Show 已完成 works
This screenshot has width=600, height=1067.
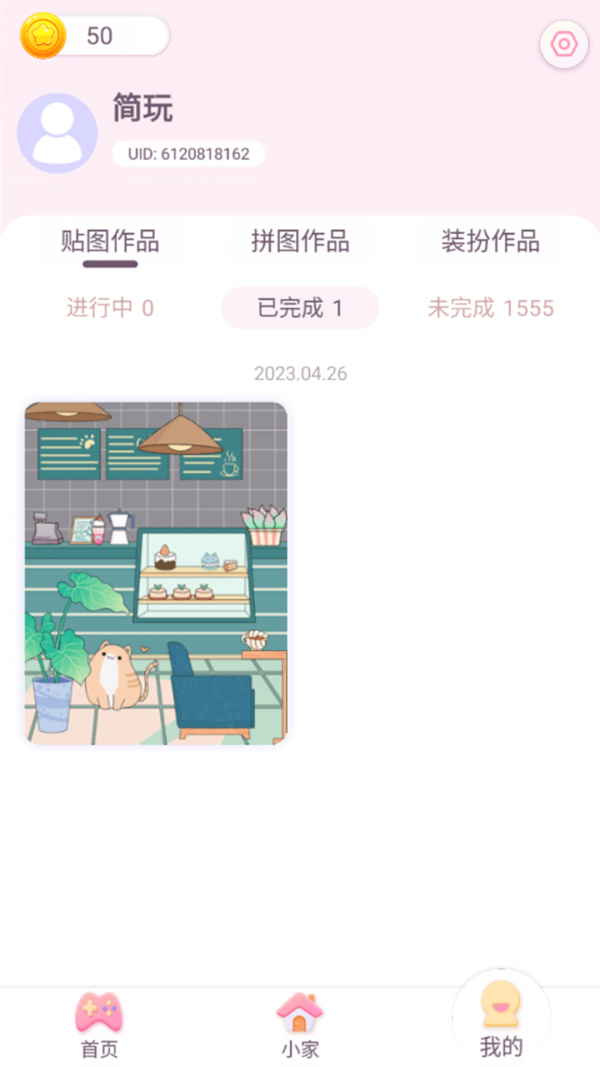click(x=300, y=308)
